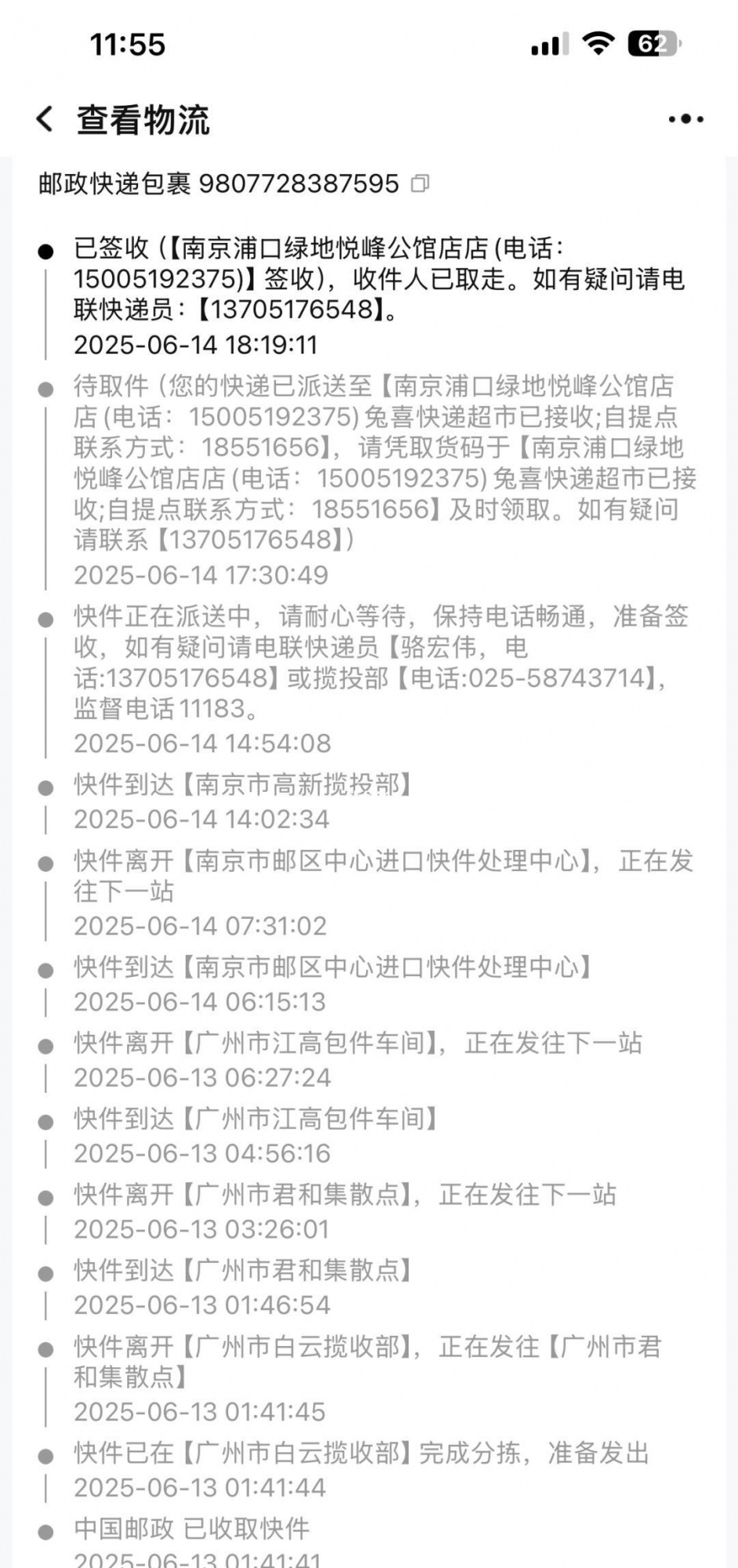Go back from the 查看物流 page

pos(45,119)
